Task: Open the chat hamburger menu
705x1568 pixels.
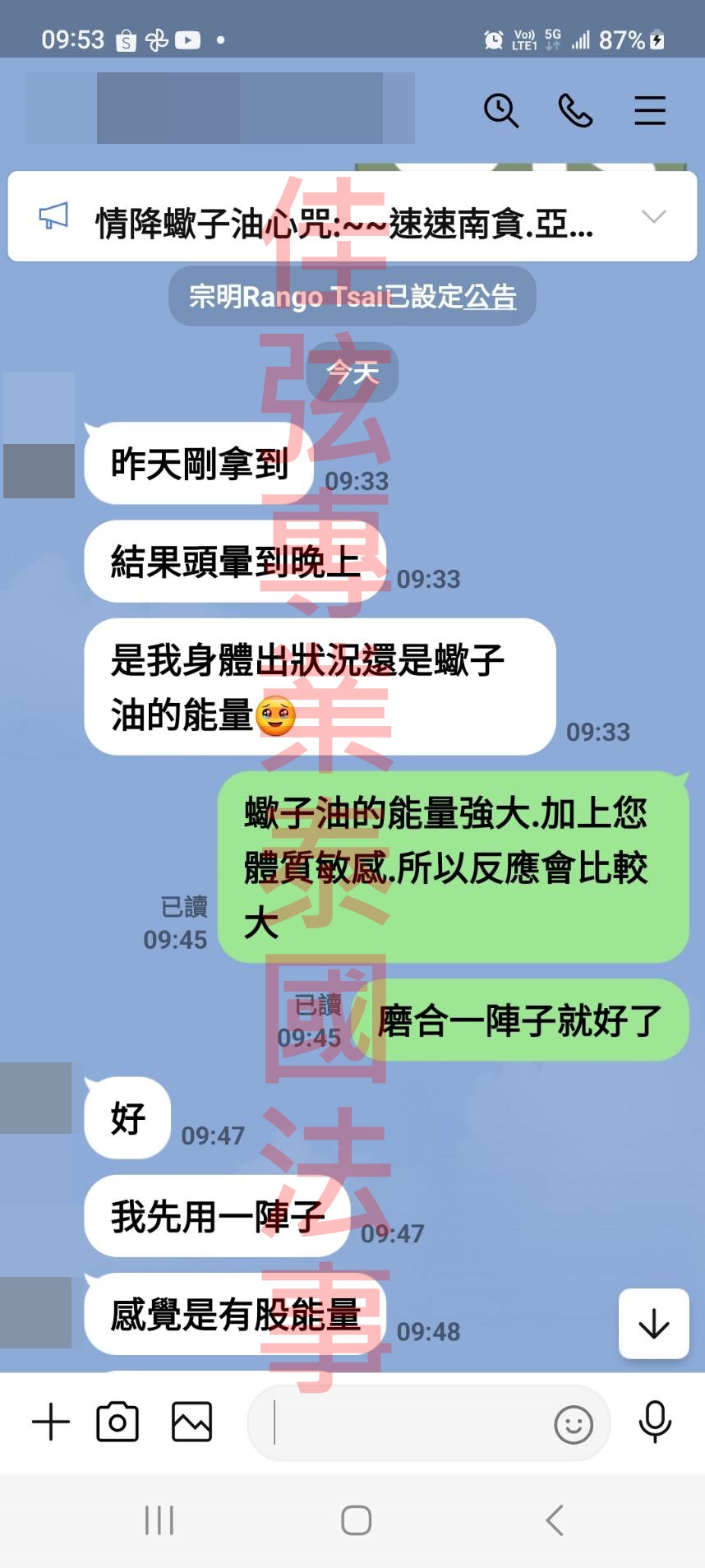Action: click(649, 110)
